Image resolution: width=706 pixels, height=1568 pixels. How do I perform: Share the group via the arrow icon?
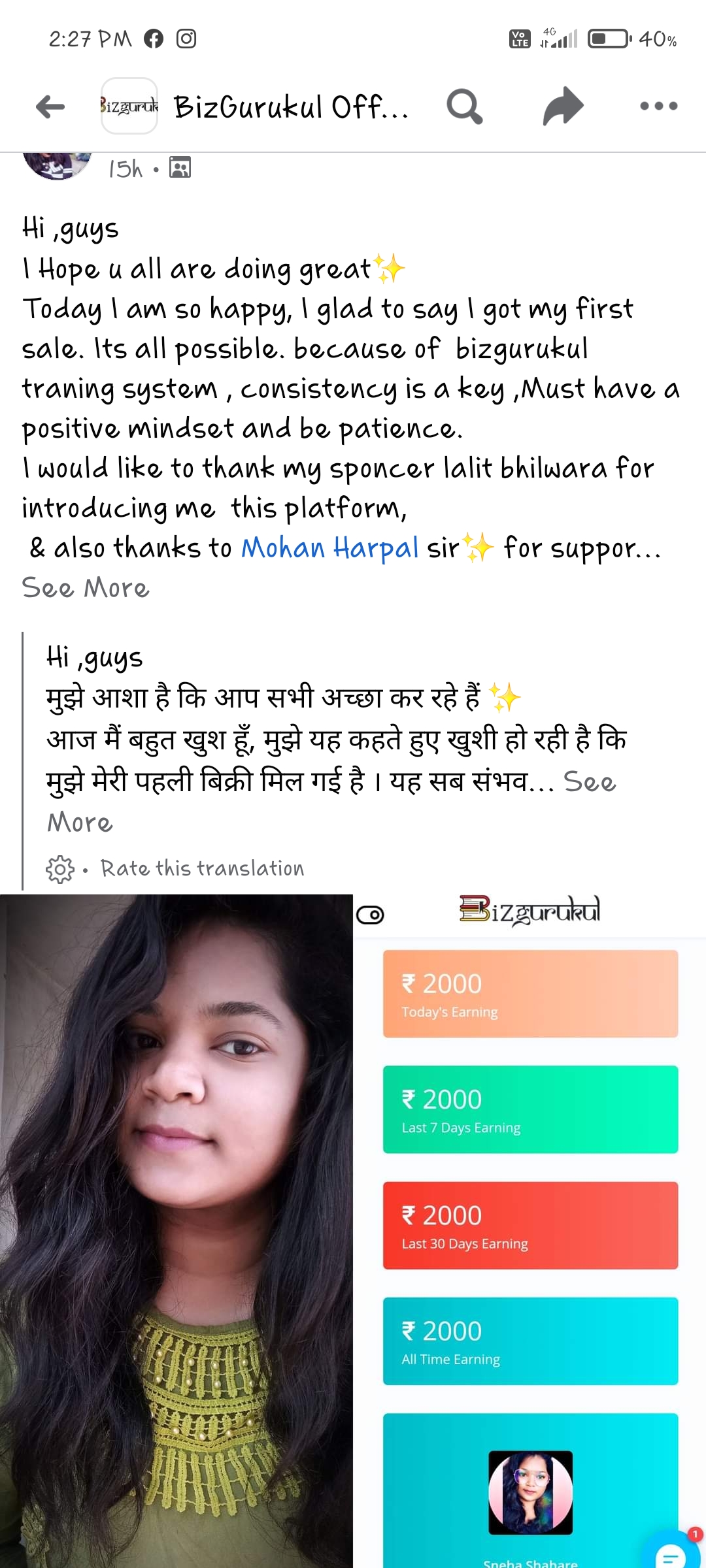(563, 106)
